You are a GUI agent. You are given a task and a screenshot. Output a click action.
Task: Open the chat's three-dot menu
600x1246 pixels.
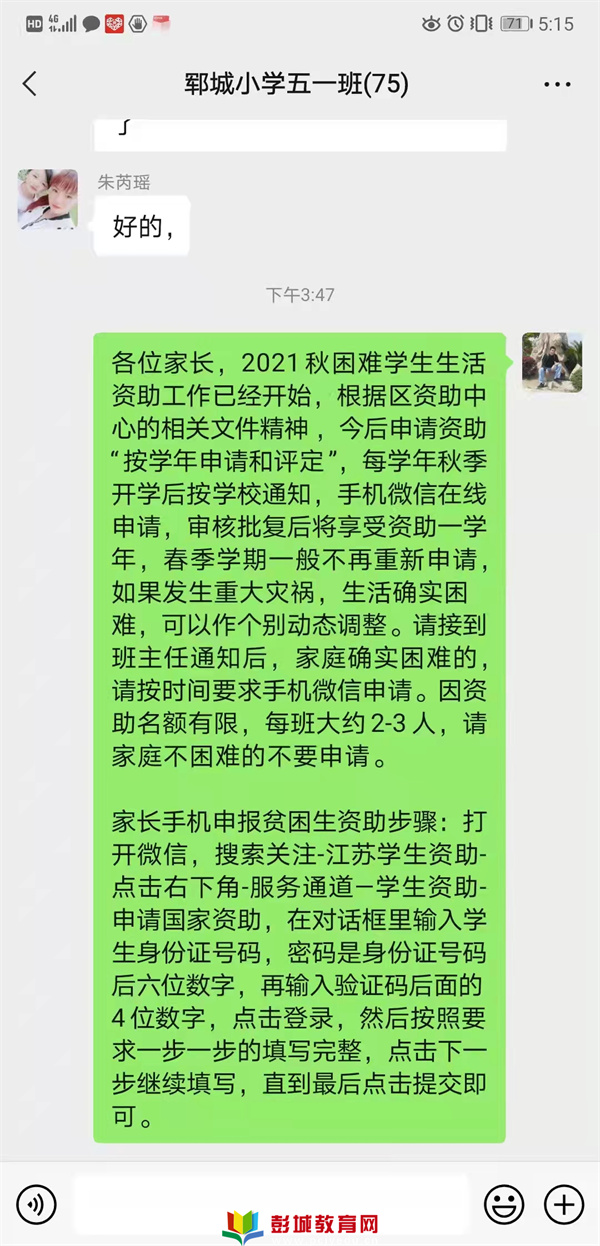(x=557, y=85)
